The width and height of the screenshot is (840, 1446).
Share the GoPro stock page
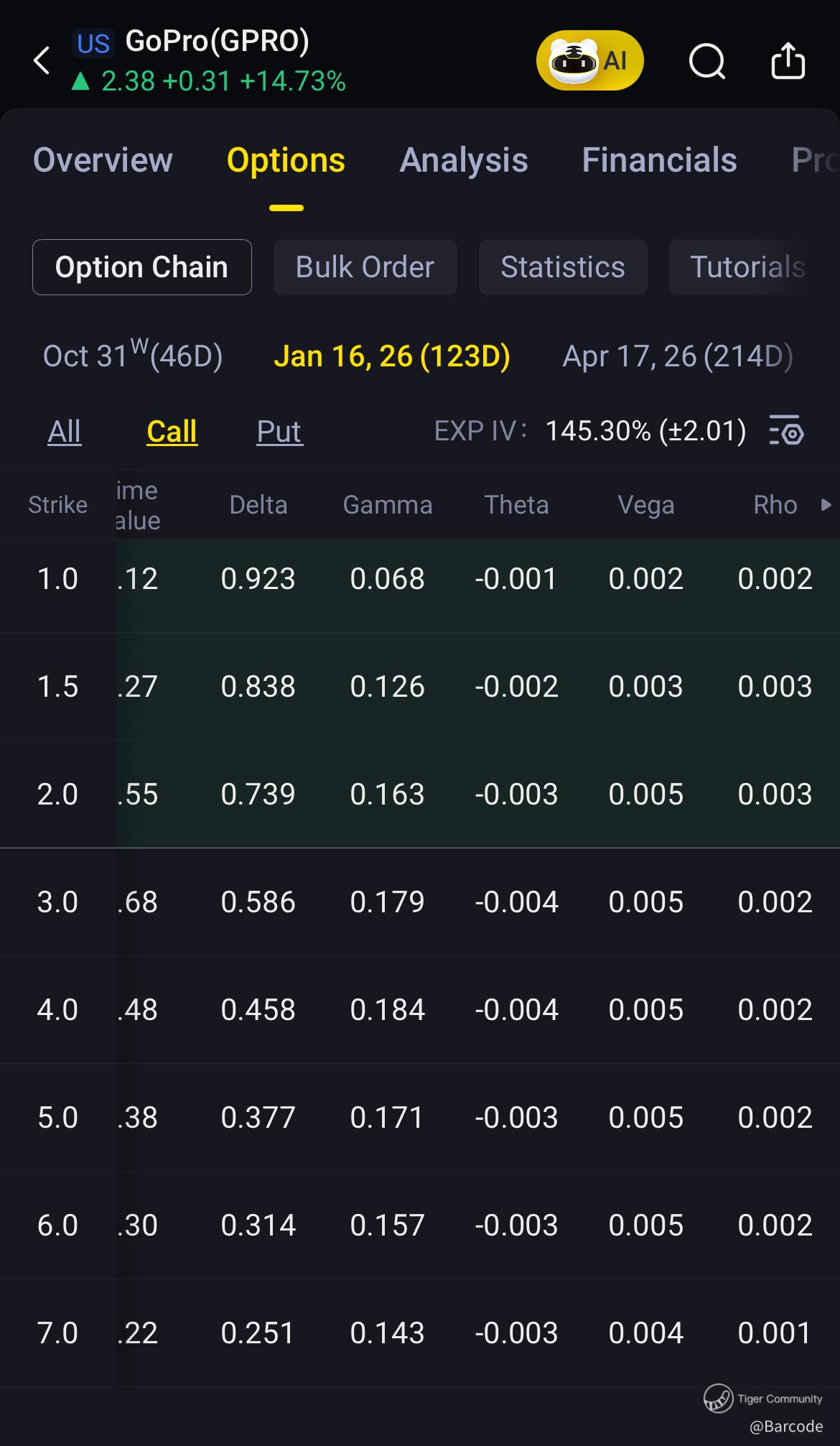pos(788,60)
